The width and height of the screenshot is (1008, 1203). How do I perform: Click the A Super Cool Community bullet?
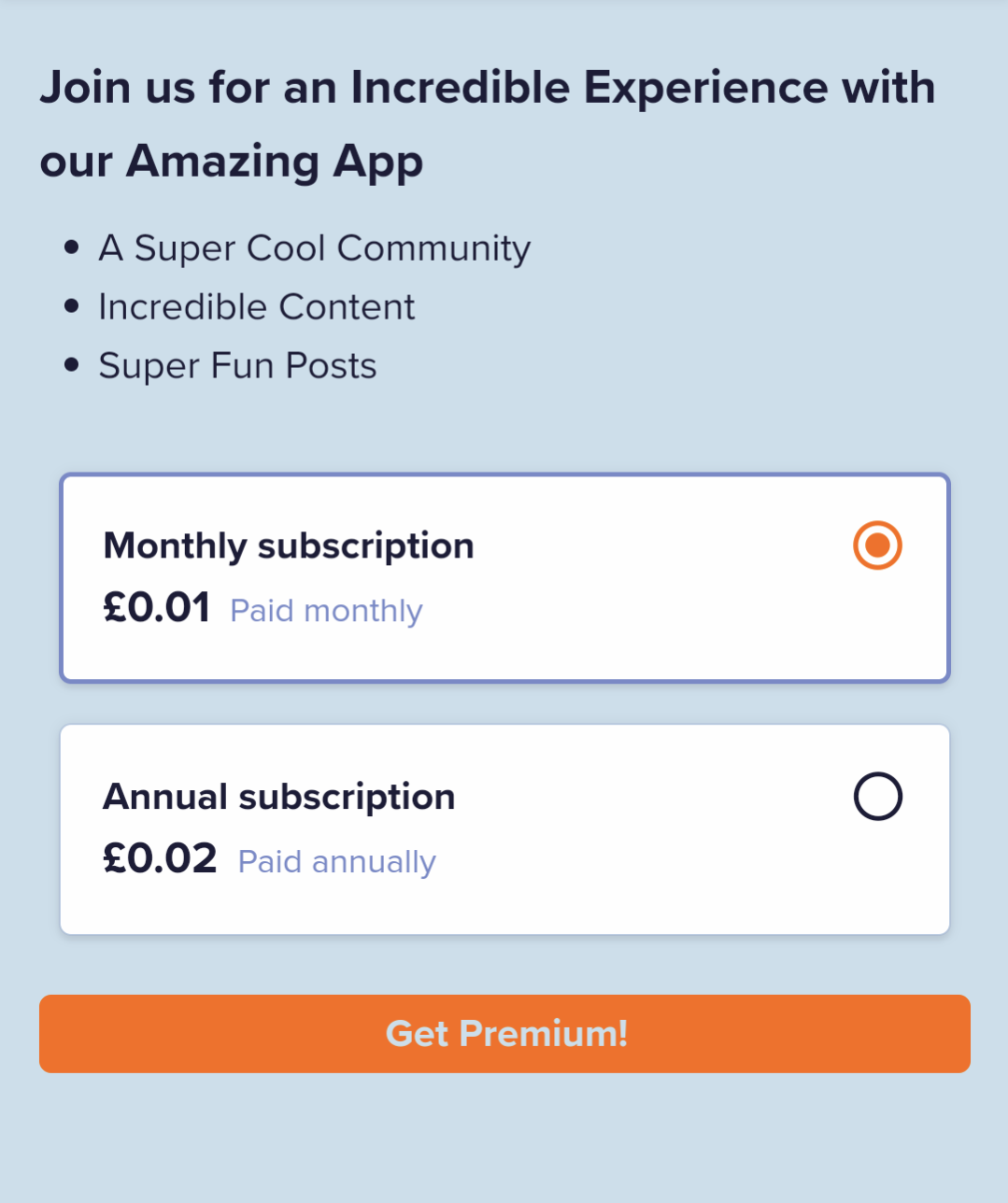tap(314, 248)
